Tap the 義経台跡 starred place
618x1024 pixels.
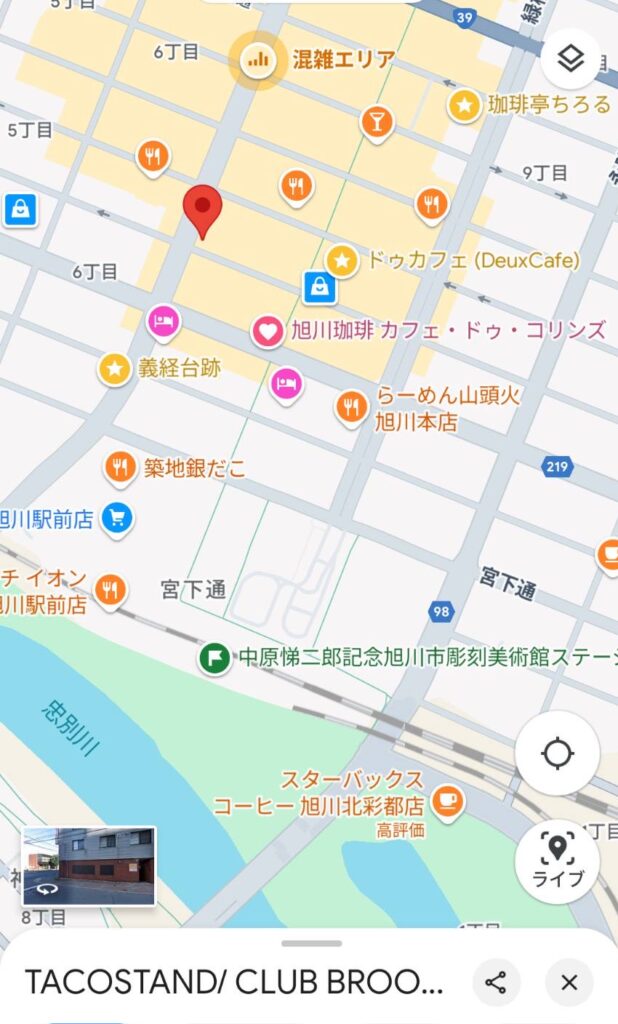click(115, 368)
